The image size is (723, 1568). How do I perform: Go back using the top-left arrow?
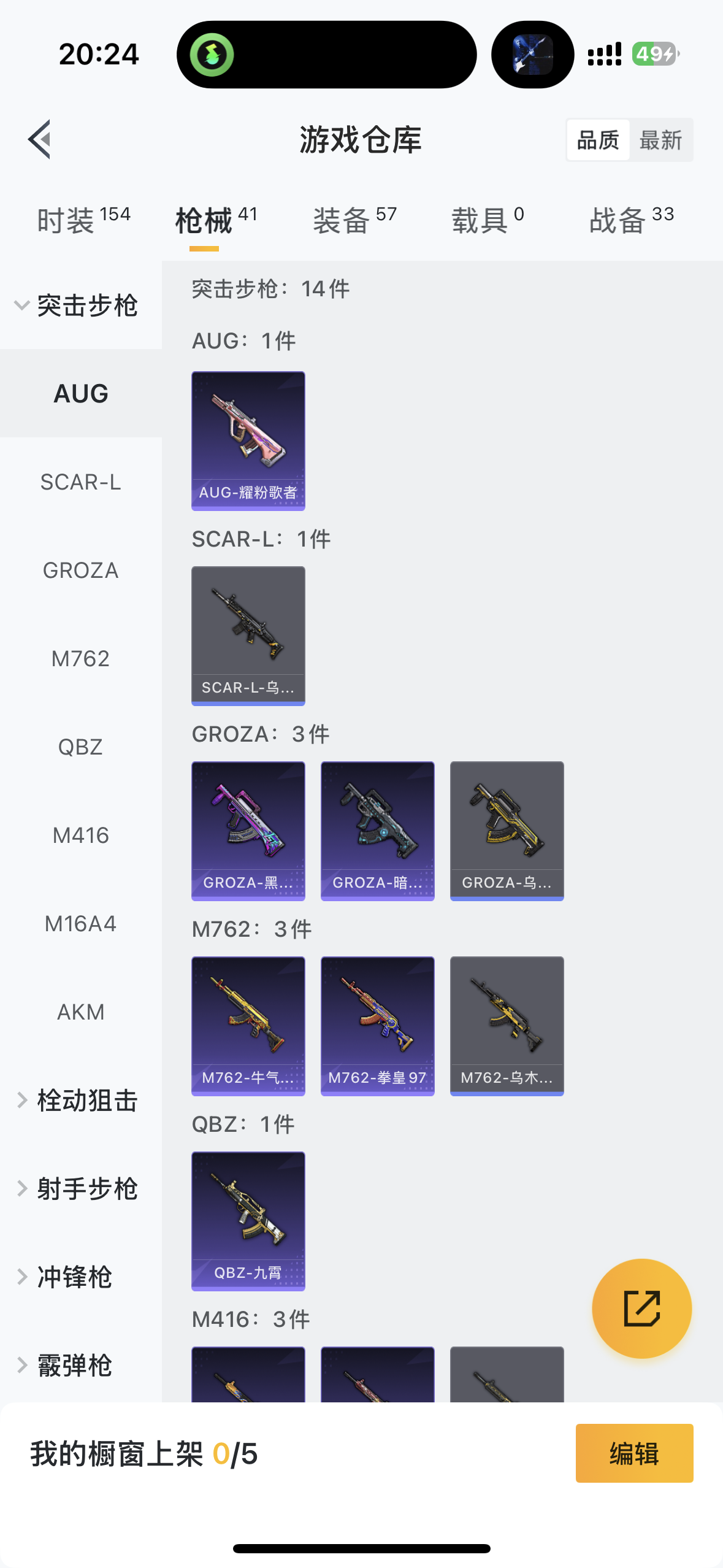click(40, 139)
